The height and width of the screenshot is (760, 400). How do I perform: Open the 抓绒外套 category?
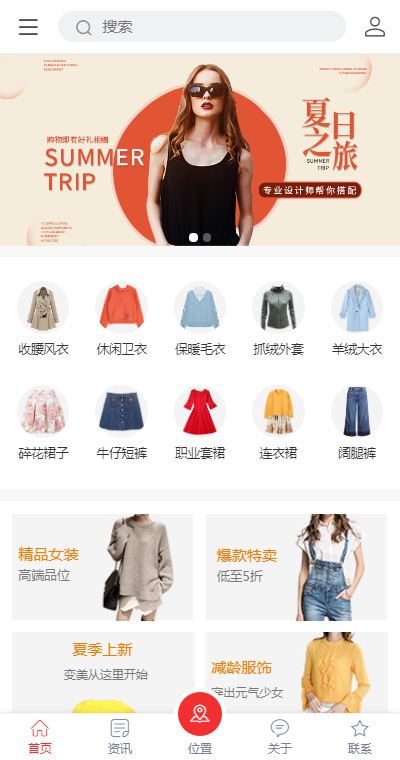tap(278, 319)
